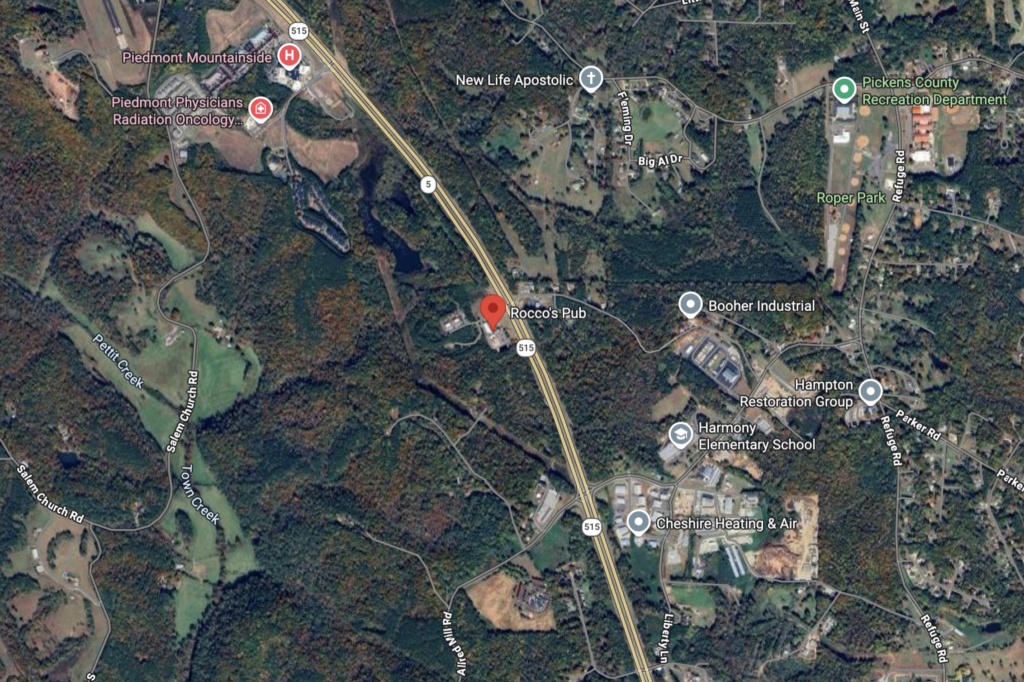This screenshot has height=682, width=1024.
Task: Select the Pickens County Recreation Department pin
Action: point(844,90)
